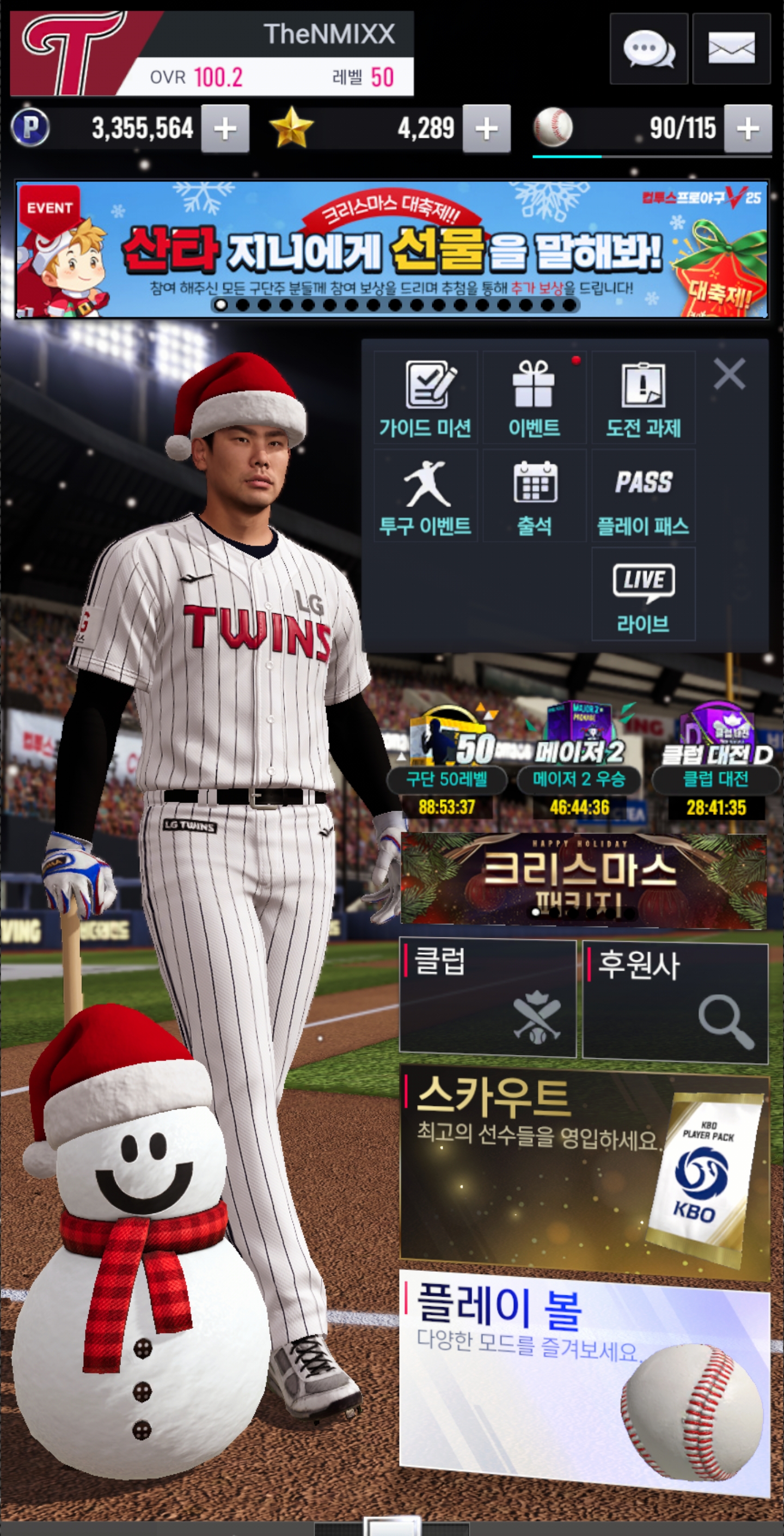784x1536 pixels.
Task: Add more stars with plus button
Action: coord(487,129)
